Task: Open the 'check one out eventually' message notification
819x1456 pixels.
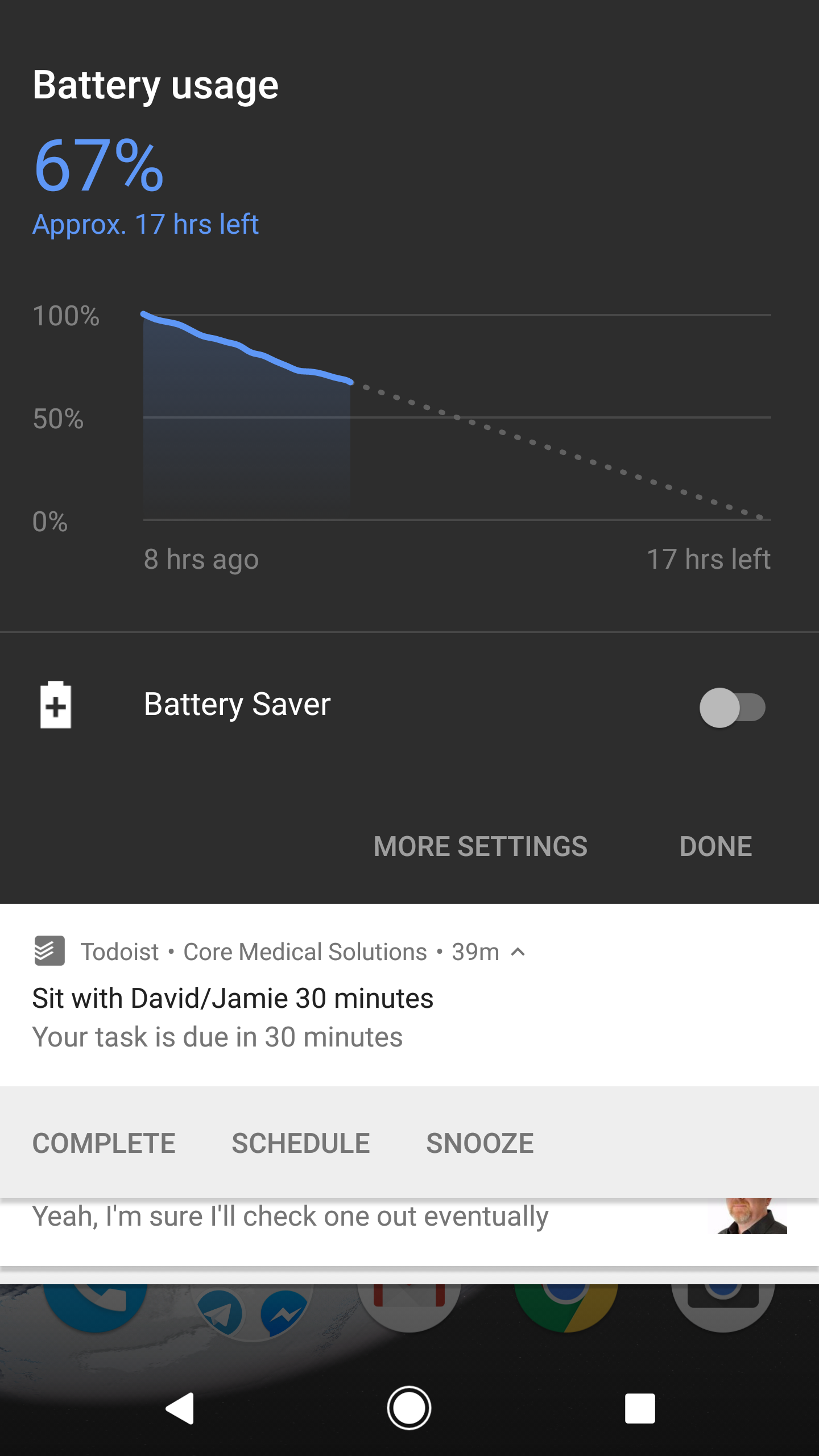Action: tap(409, 1231)
